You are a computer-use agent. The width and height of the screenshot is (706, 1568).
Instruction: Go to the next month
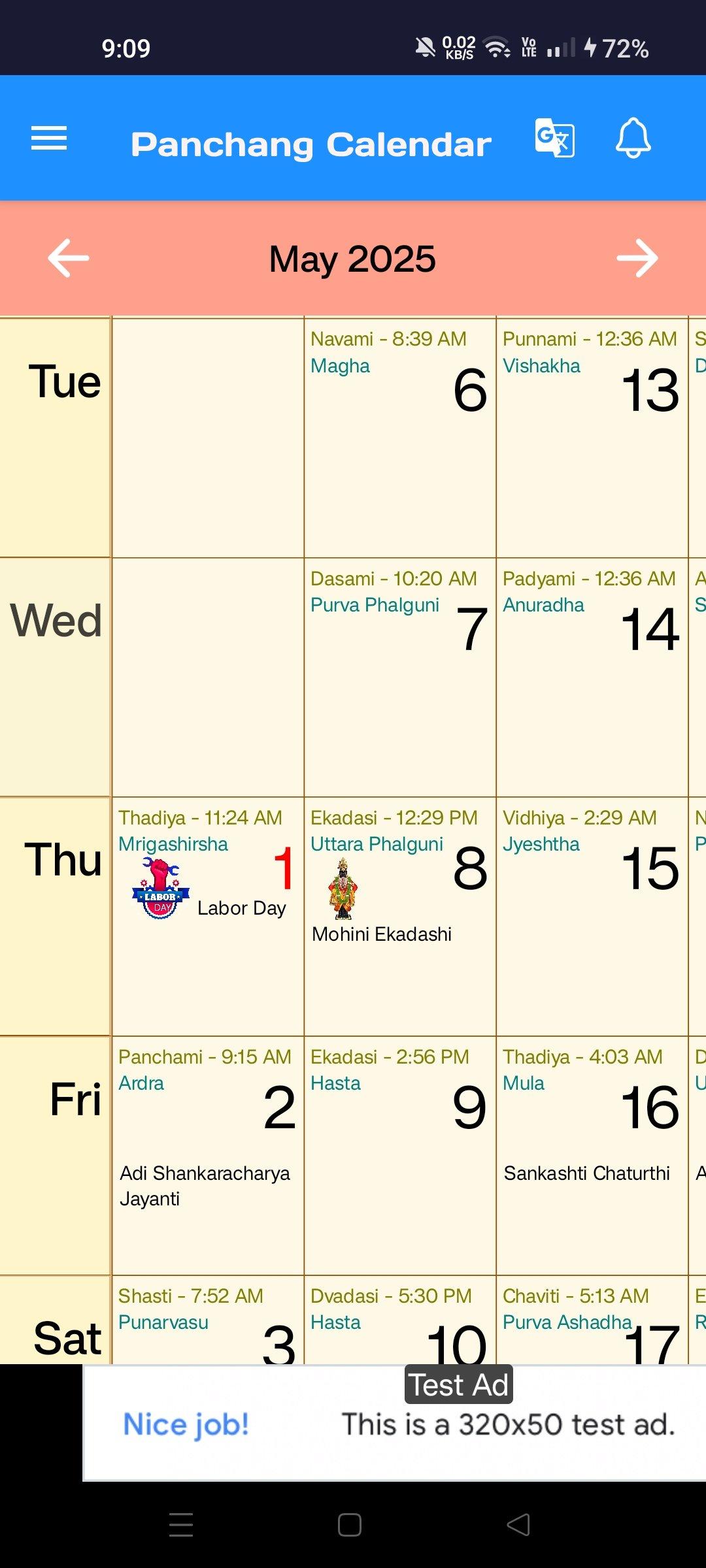[x=637, y=259]
